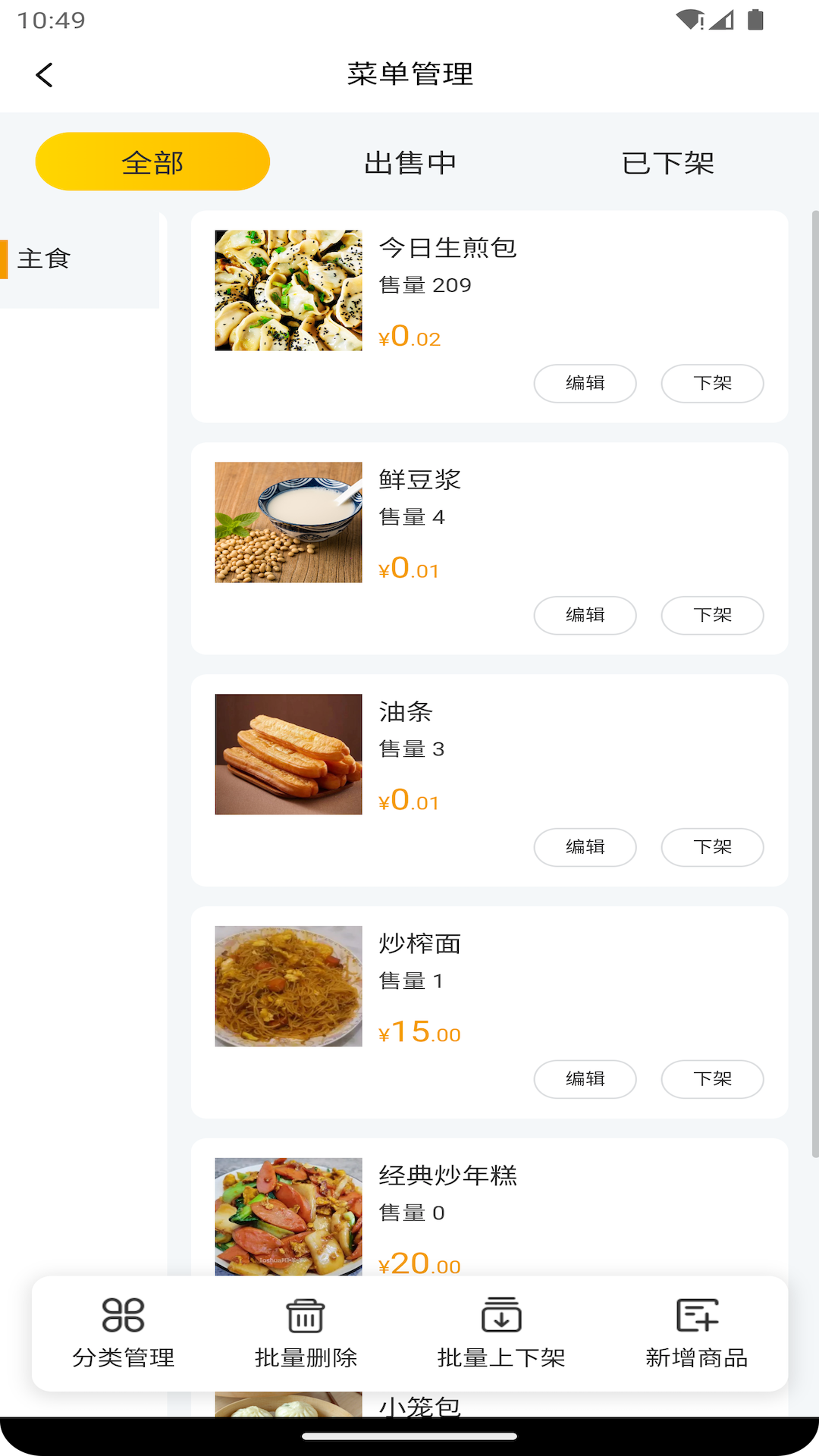Screen dimensions: 819x1456
Task: Select the 全部 tab
Action: [152, 161]
